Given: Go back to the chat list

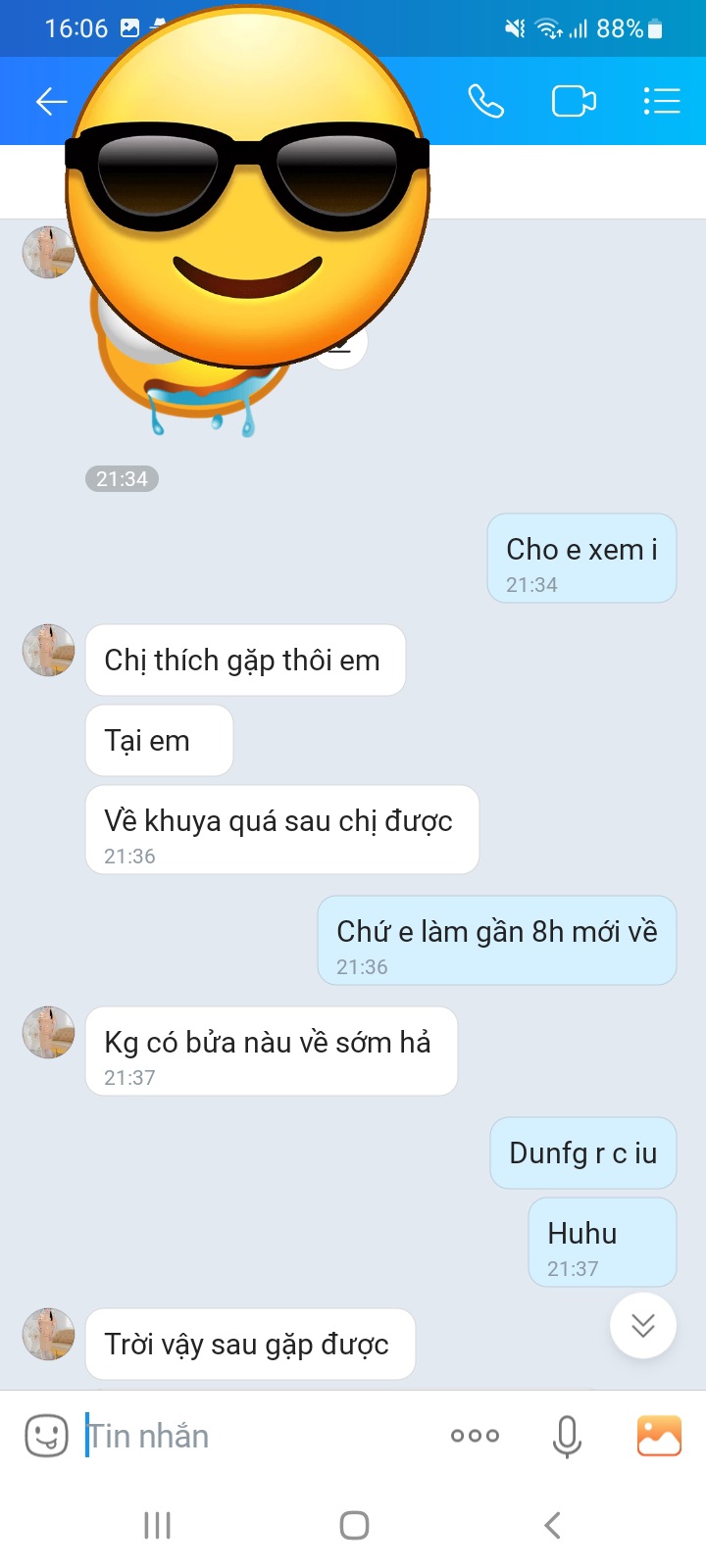Looking at the screenshot, I should (x=51, y=101).
